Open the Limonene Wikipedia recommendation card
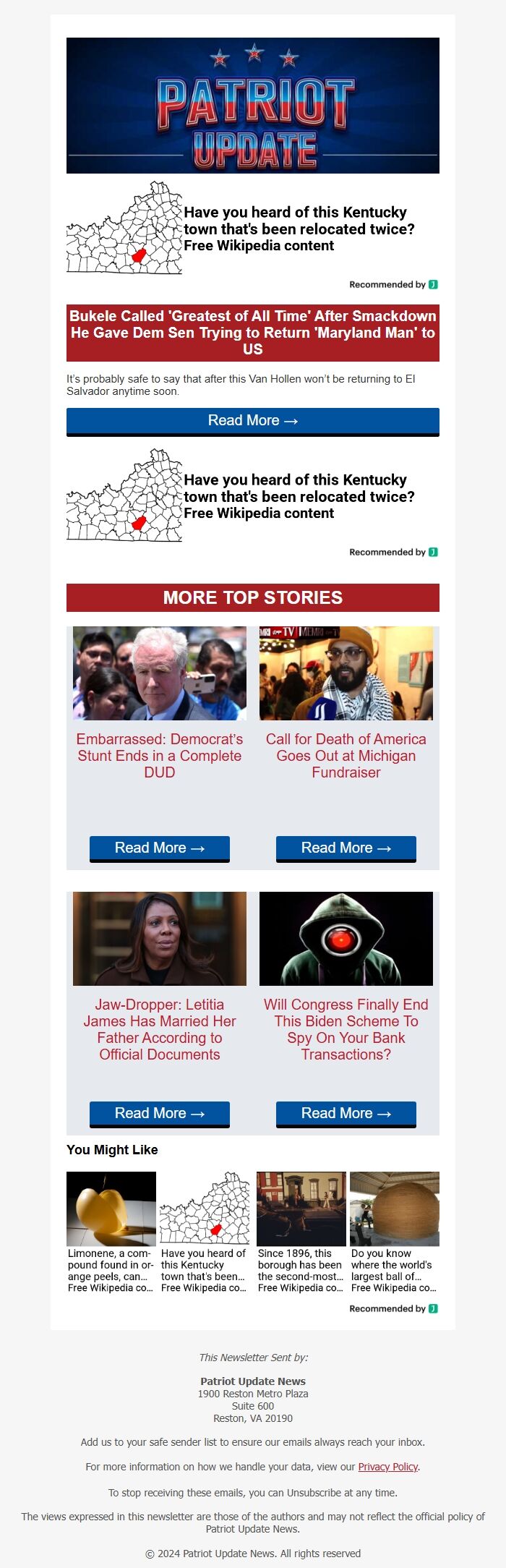Image resolution: width=506 pixels, height=1568 pixels. tap(111, 1232)
